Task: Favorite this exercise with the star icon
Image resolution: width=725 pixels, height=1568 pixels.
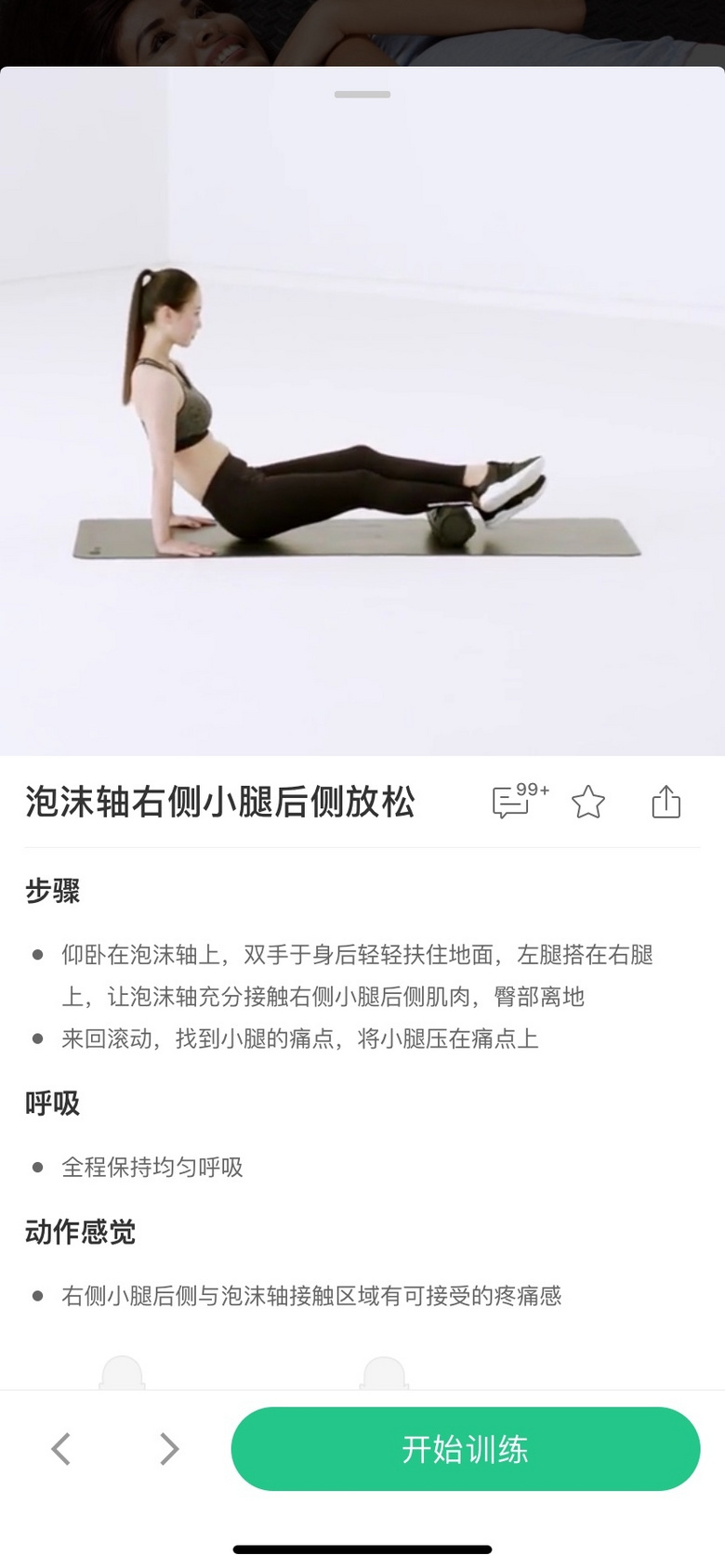Action: tap(588, 802)
